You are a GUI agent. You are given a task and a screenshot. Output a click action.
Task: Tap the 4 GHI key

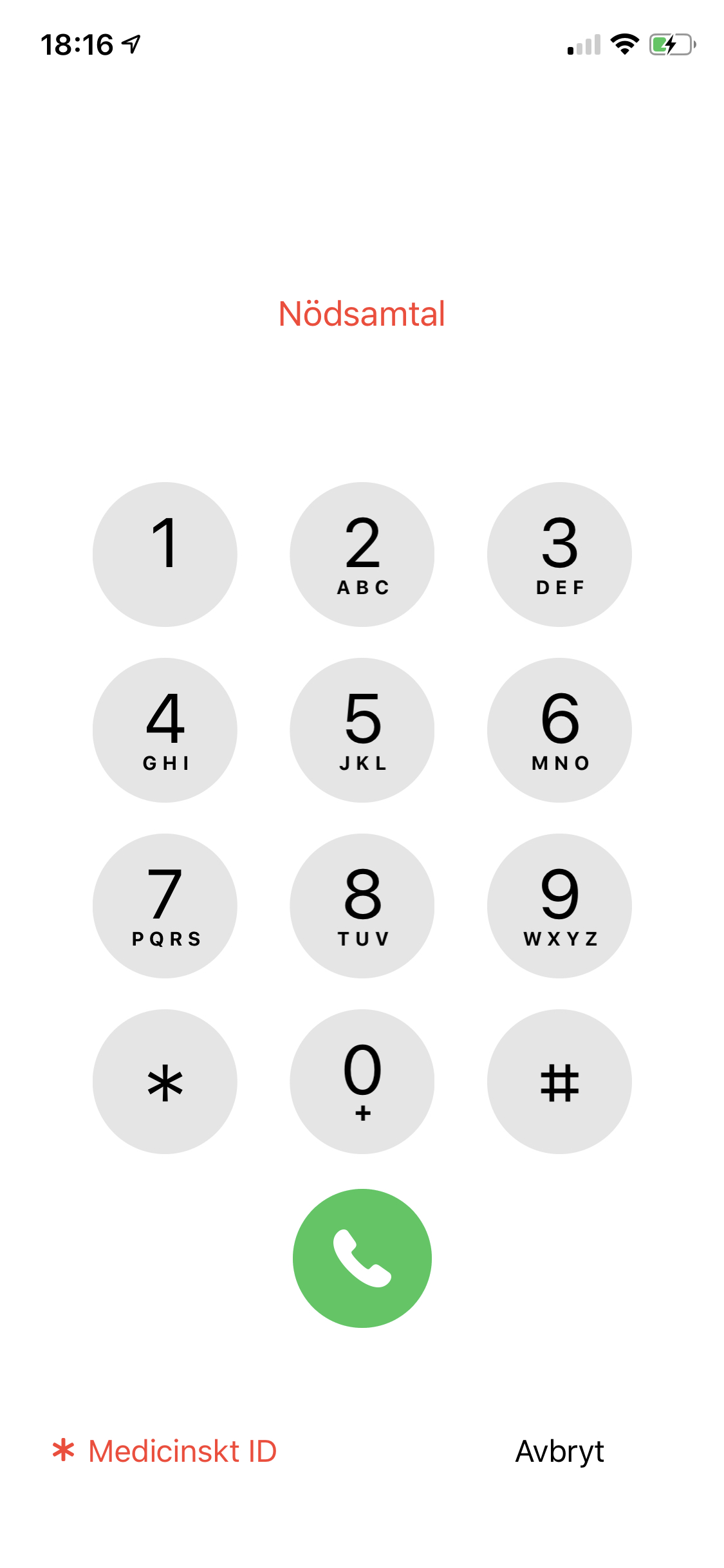point(165,730)
